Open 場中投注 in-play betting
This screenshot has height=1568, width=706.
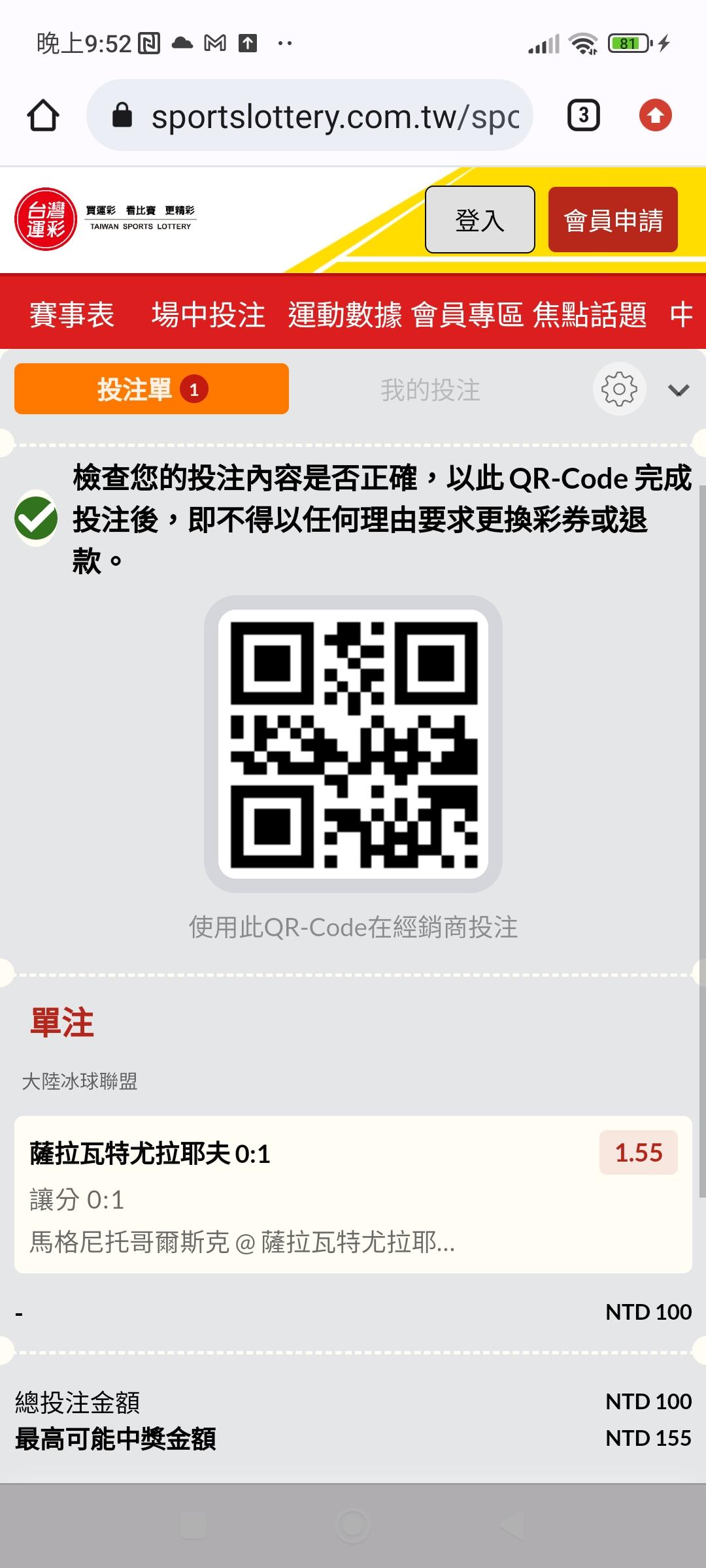[x=209, y=314]
